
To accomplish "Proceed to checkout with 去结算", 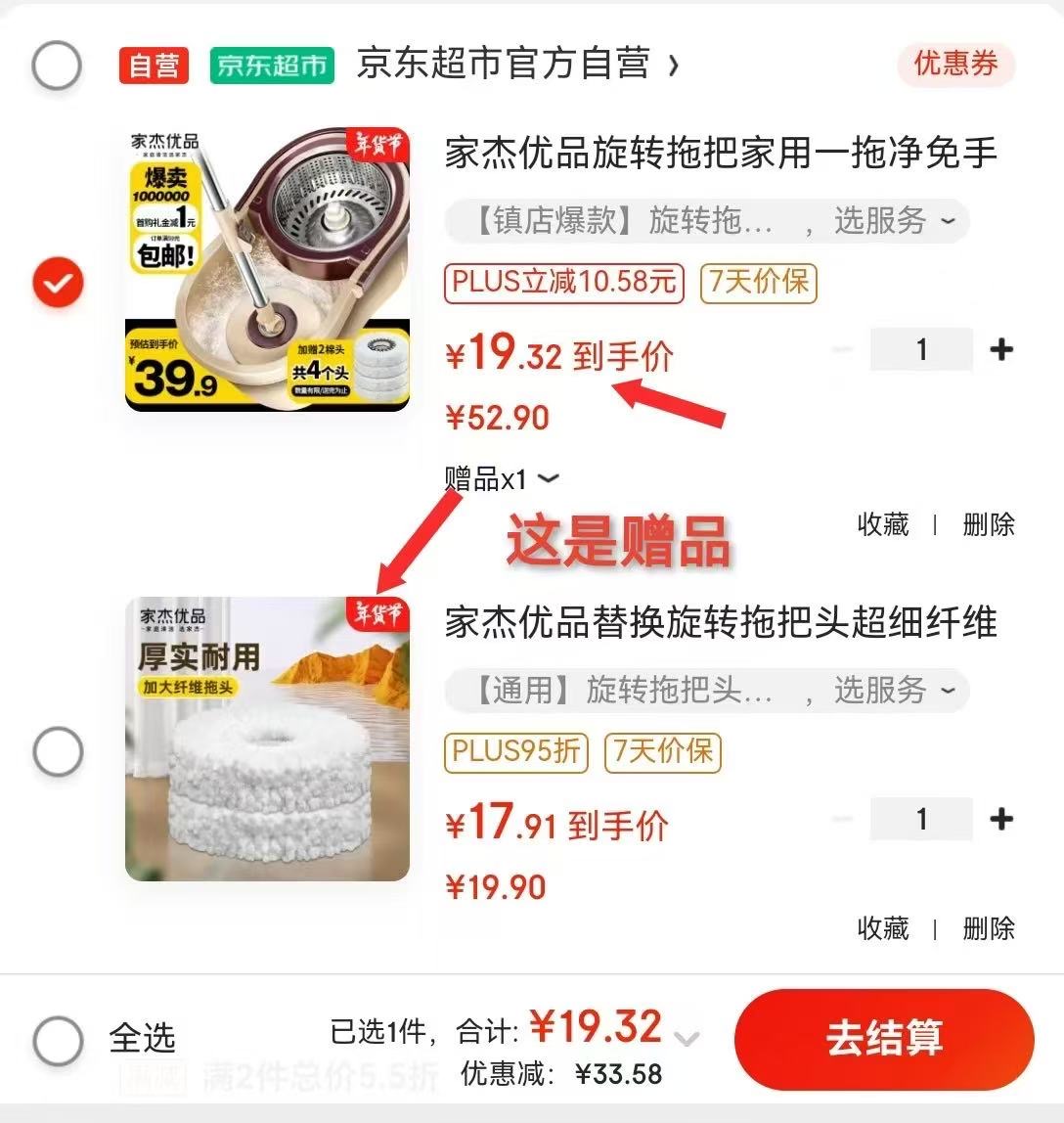I will tap(883, 1038).
